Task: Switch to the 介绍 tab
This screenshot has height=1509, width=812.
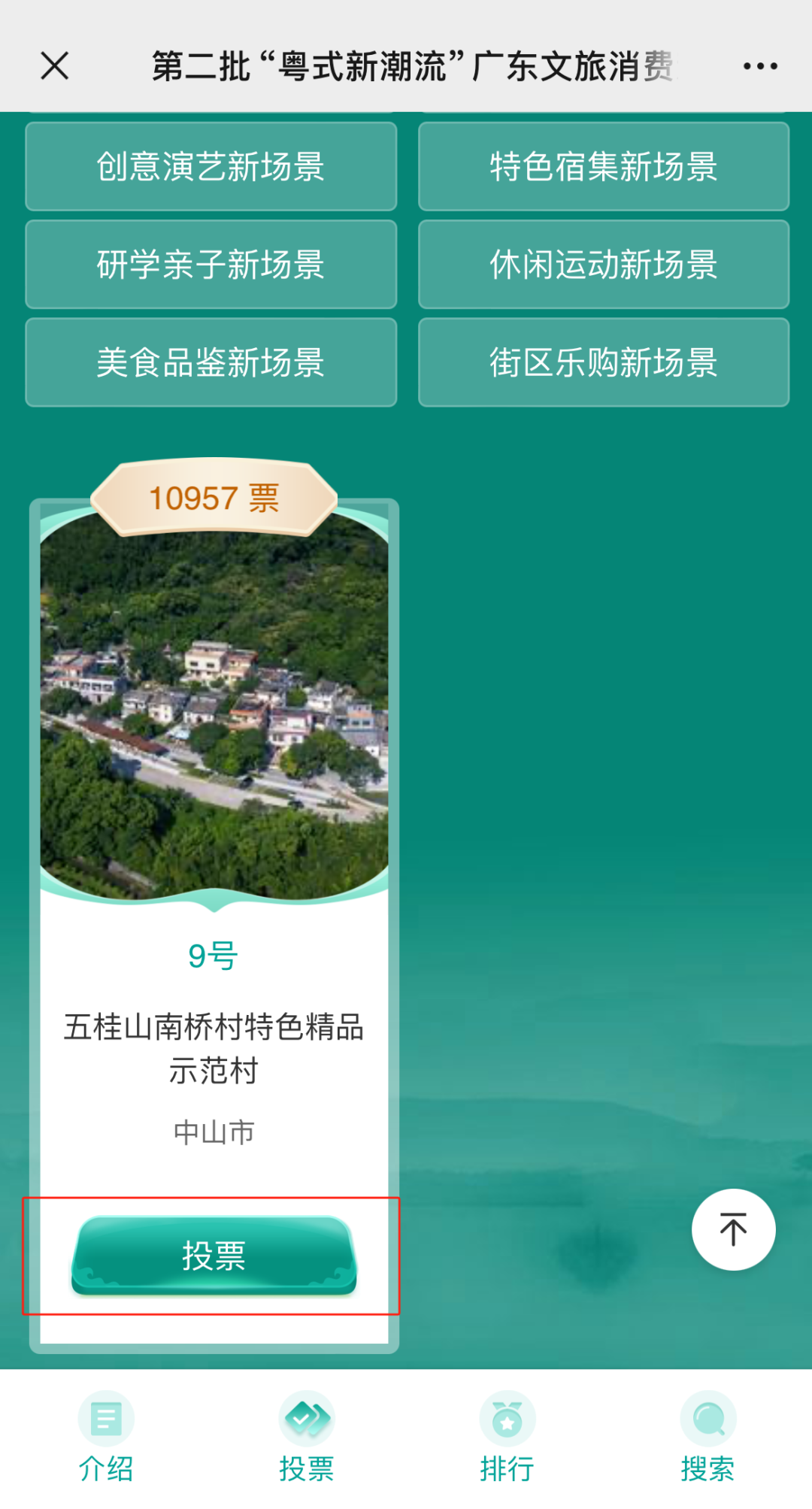Action: [106, 1437]
